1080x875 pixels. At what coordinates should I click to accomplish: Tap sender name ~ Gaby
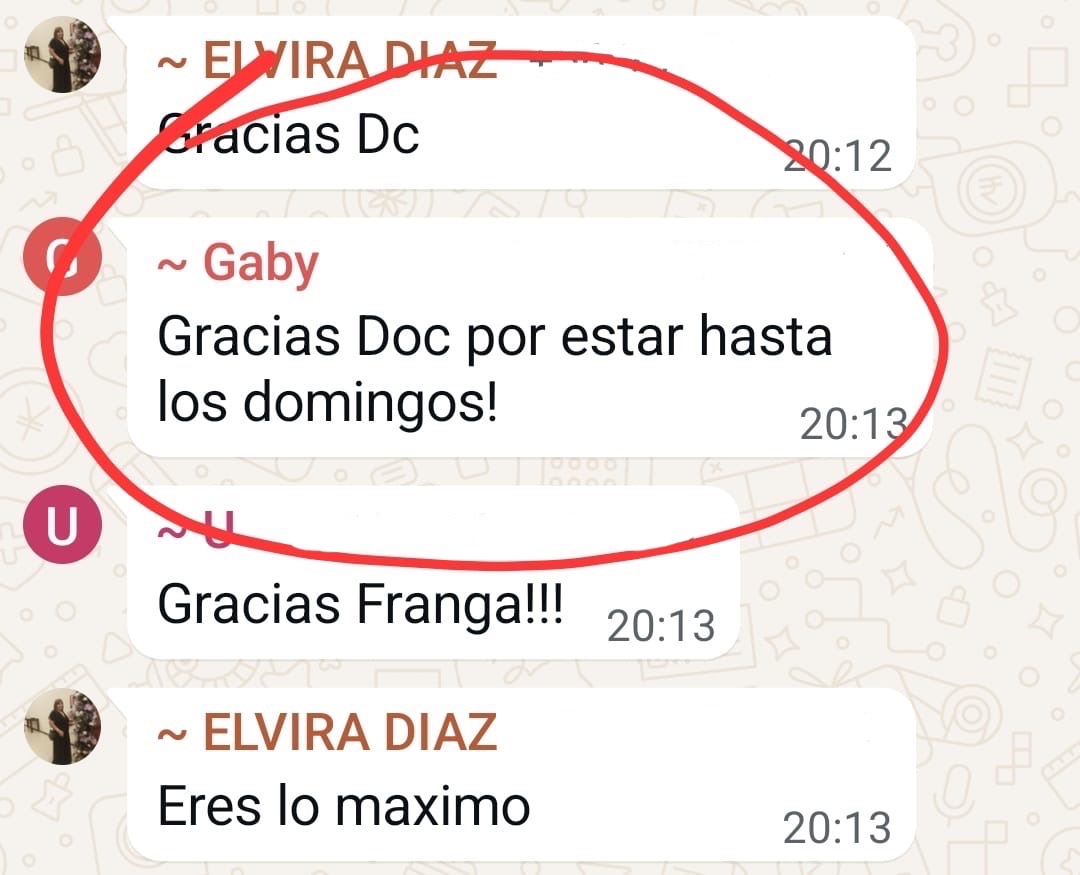click(238, 263)
